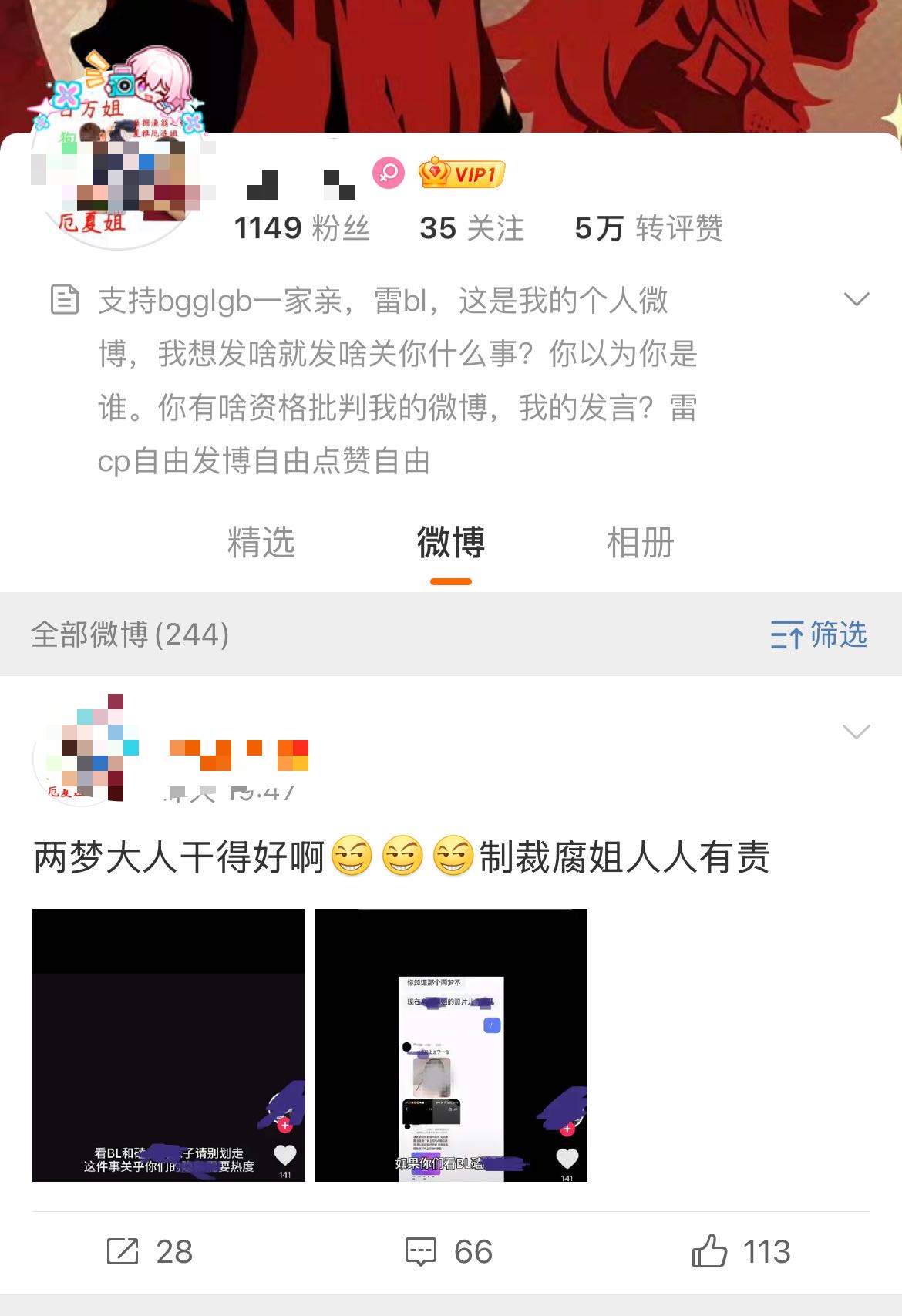Viewport: 902px width, 1316px height.
Task: Open the 筛选 filter for posts
Action: tap(819, 634)
